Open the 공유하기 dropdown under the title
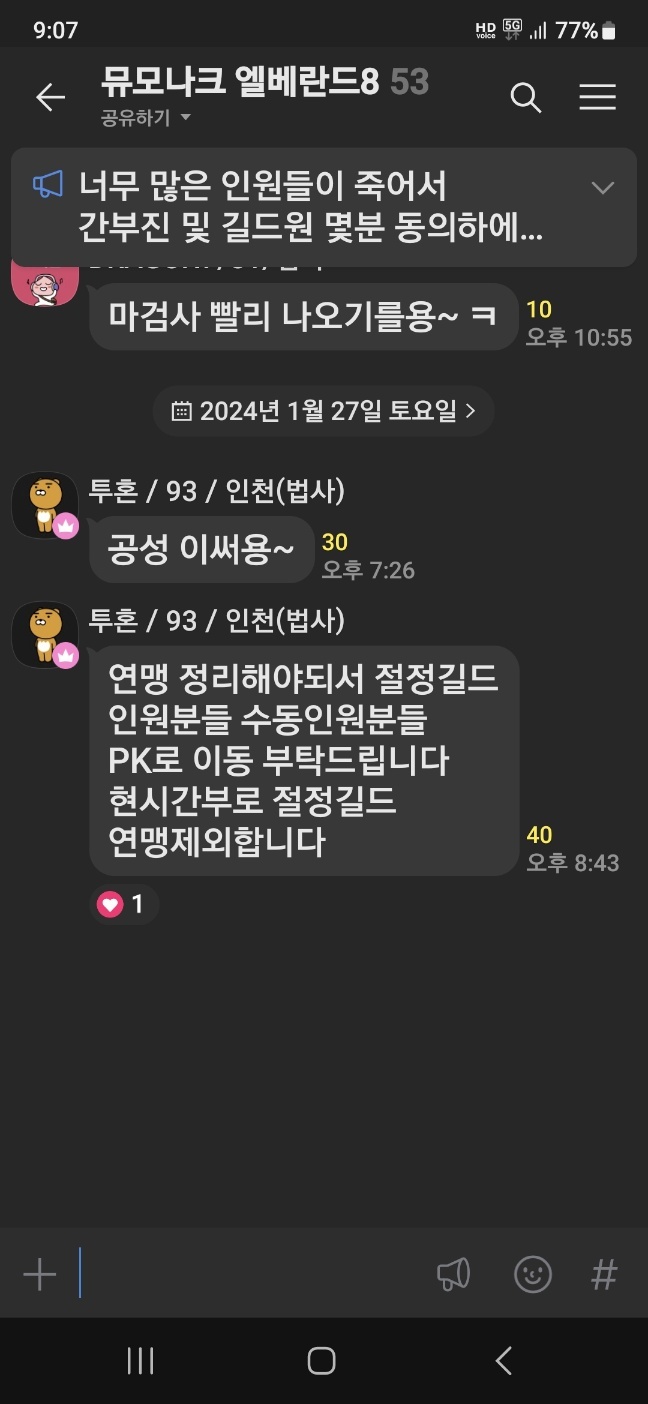 coord(146,118)
